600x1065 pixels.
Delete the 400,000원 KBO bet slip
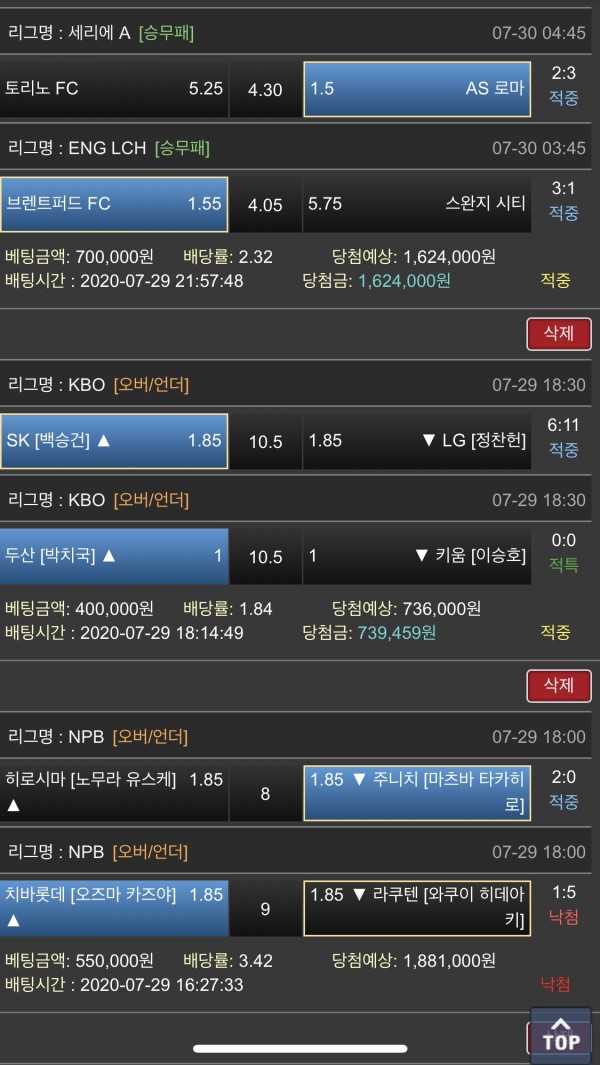click(x=558, y=685)
